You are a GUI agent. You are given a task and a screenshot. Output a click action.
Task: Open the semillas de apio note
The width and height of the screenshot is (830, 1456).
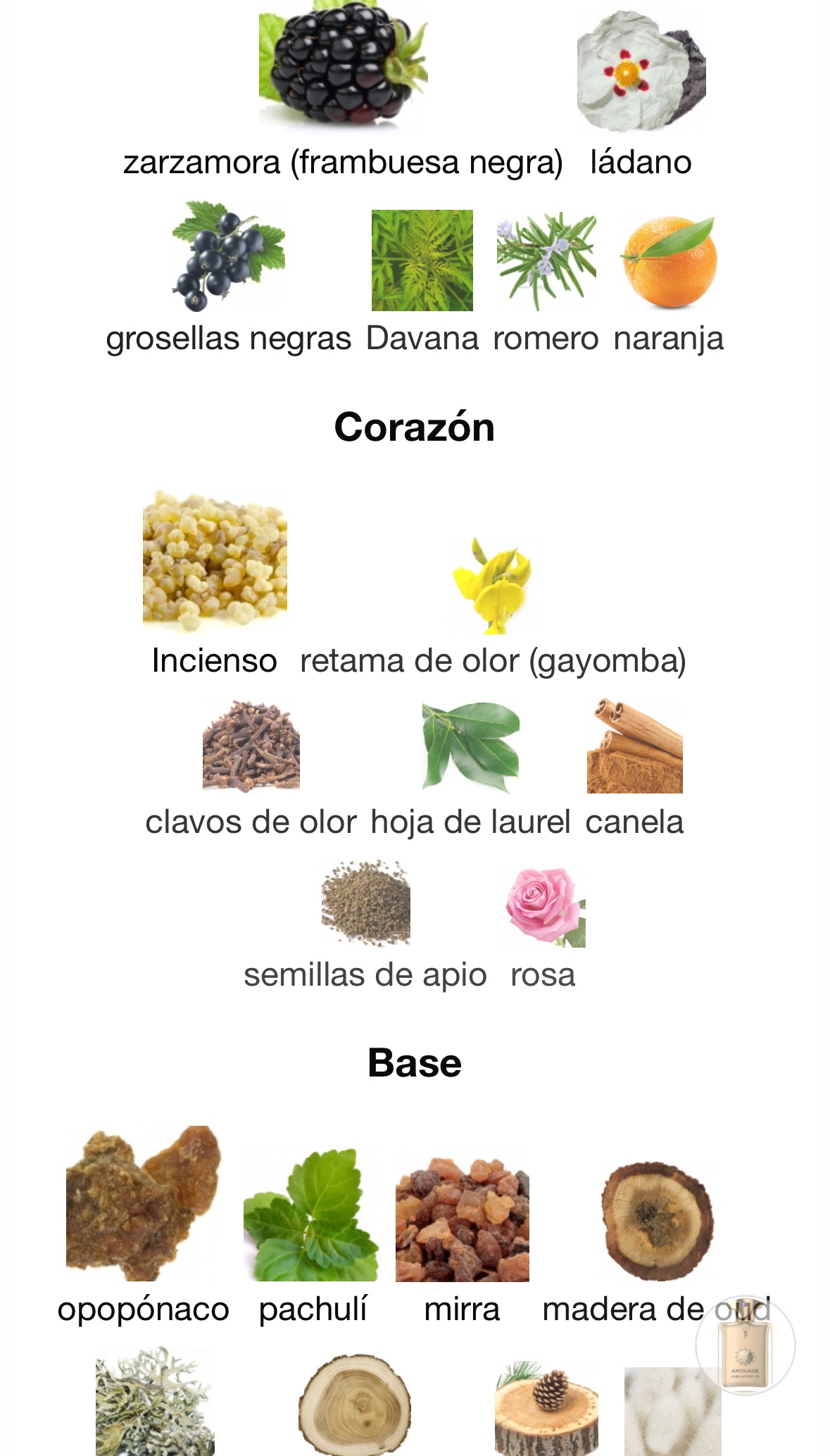coord(365,903)
